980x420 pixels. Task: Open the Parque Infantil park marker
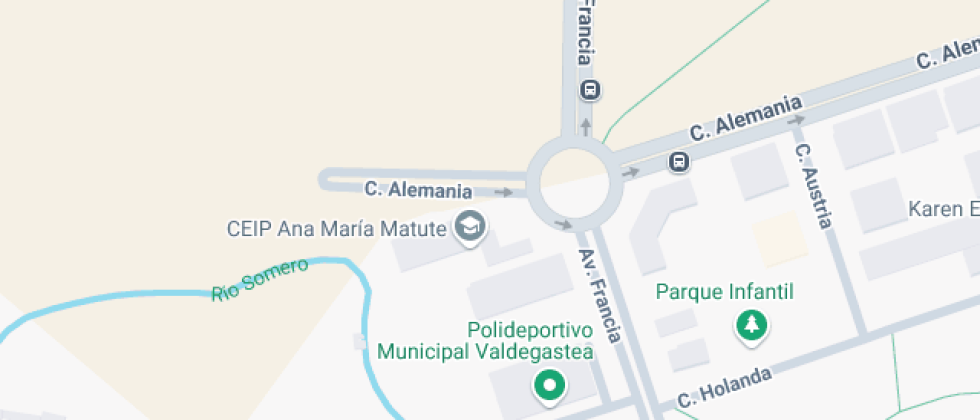pos(751,324)
